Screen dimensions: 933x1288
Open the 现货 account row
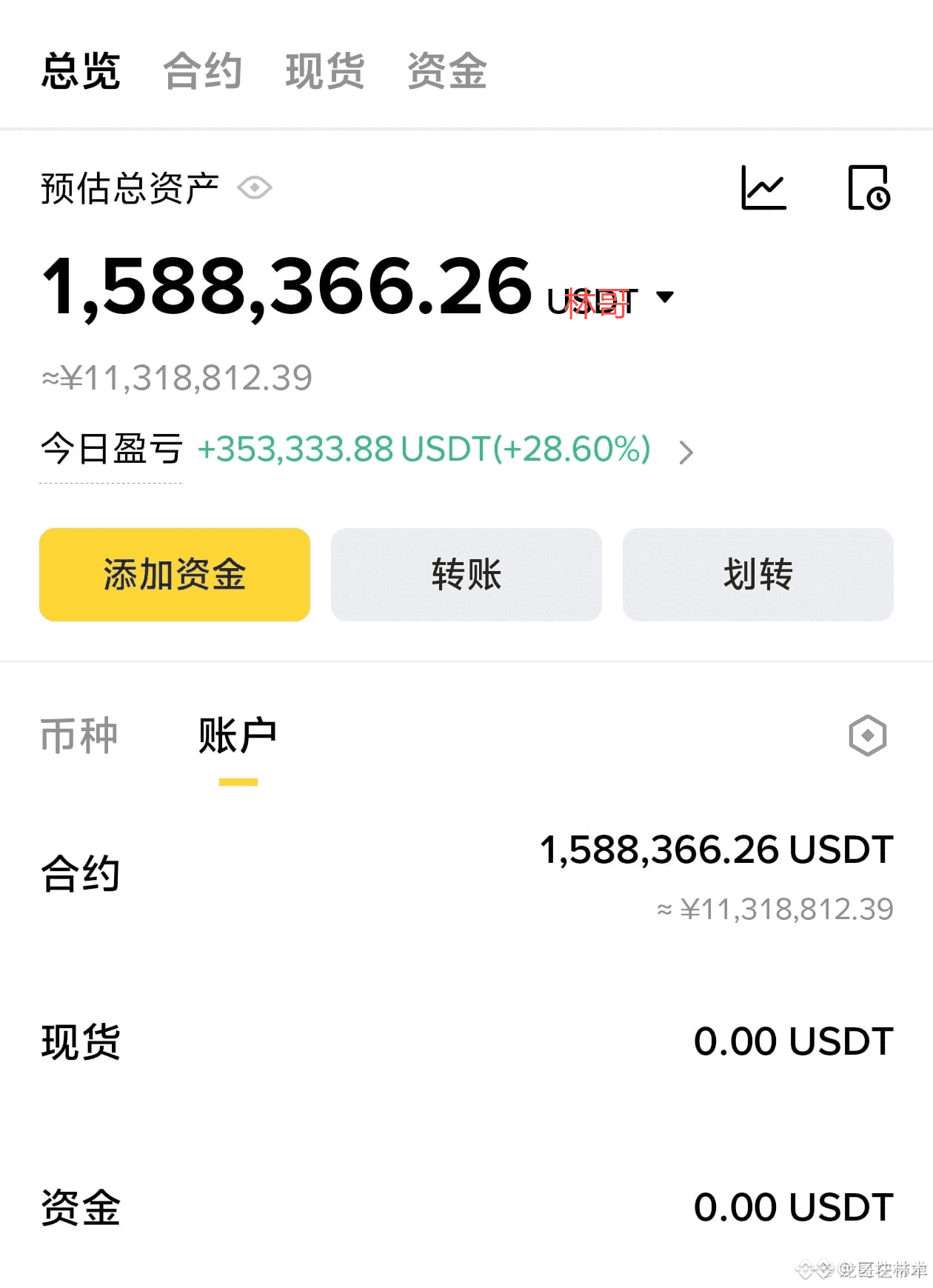466,1042
